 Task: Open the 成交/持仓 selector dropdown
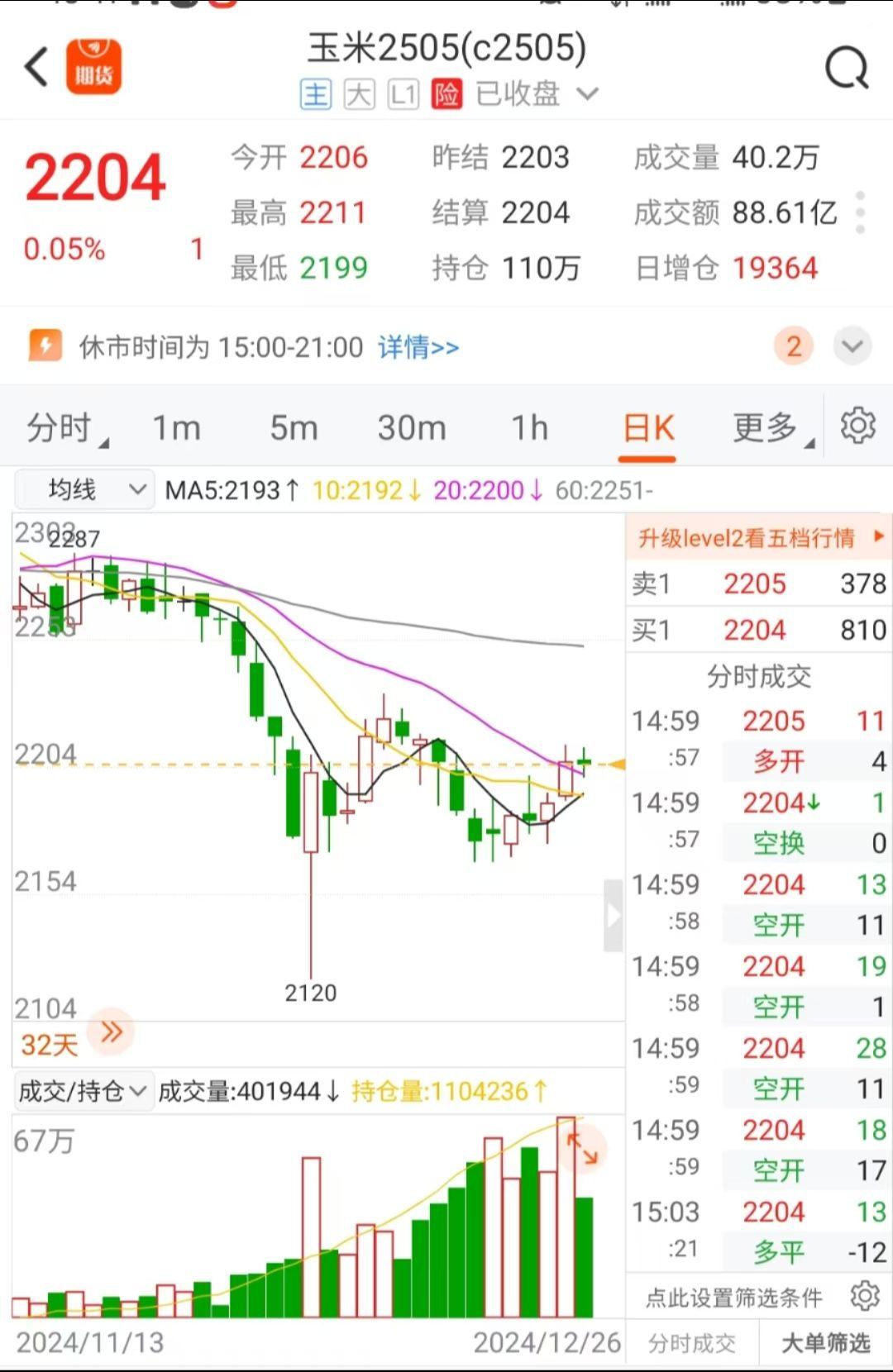83,1091
